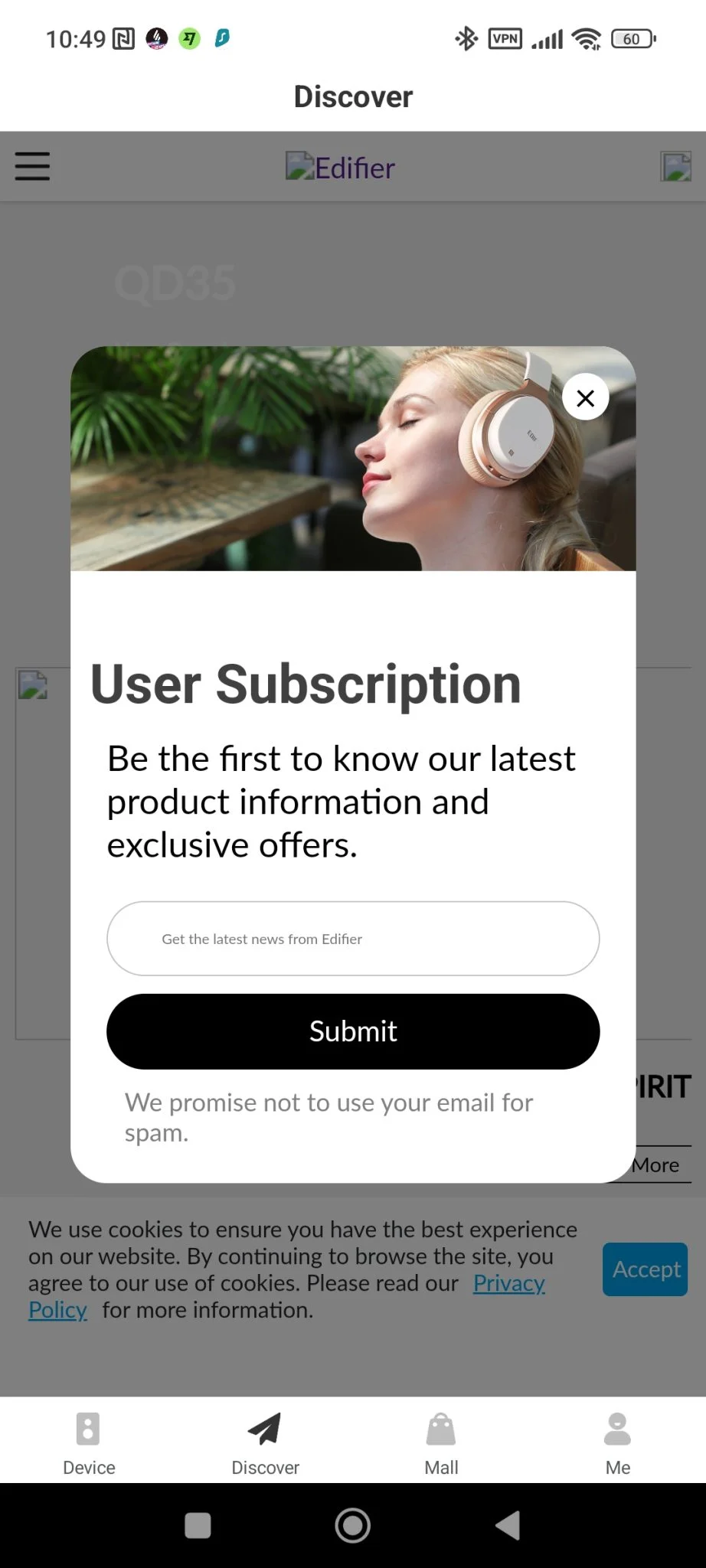Image resolution: width=706 pixels, height=1568 pixels.
Task: Go to the phone home screen
Action: click(353, 1525)
